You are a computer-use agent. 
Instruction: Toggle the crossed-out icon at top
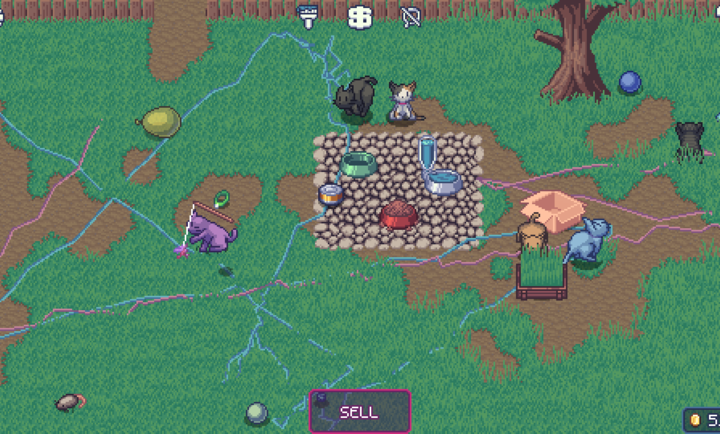click(410, 16)
